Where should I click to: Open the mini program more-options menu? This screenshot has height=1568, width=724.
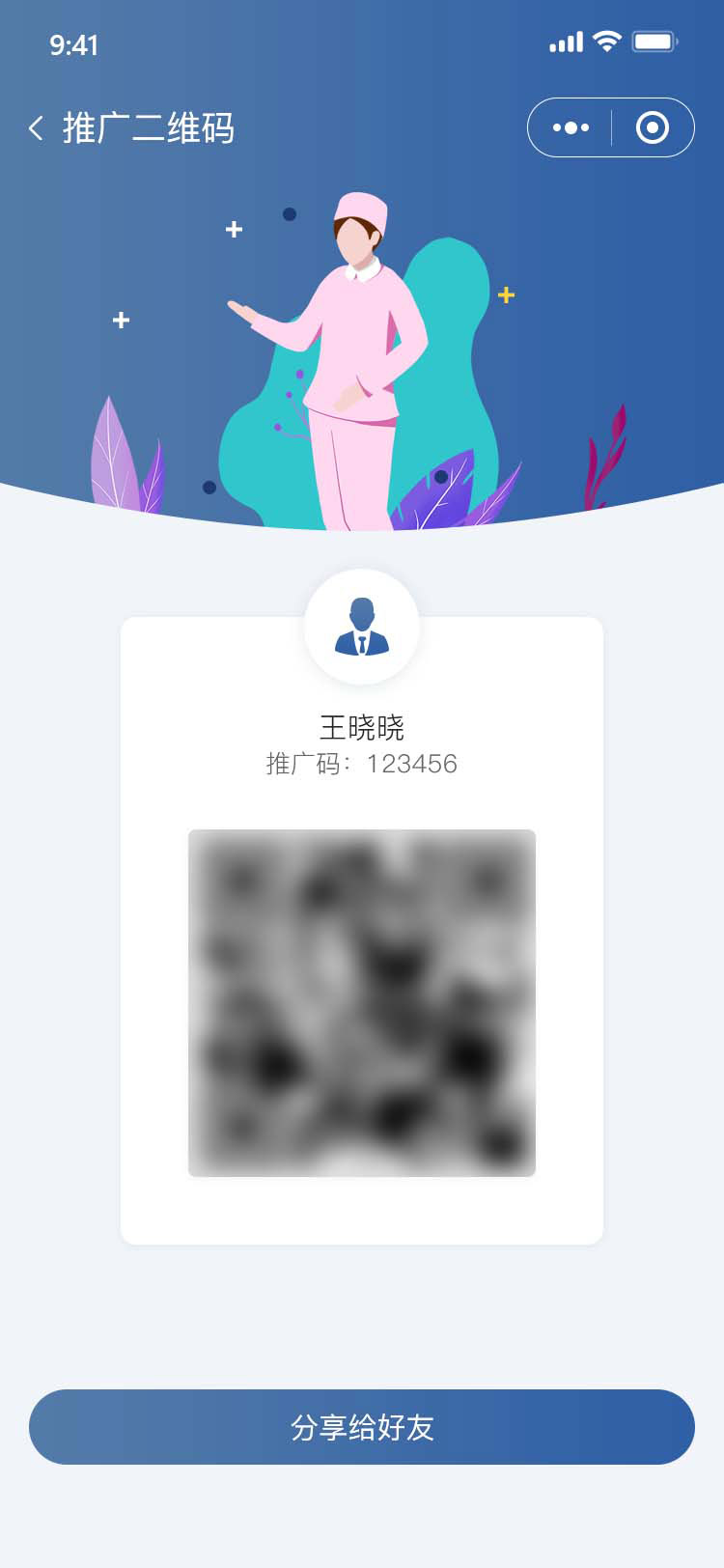click(x=571, y=127)
